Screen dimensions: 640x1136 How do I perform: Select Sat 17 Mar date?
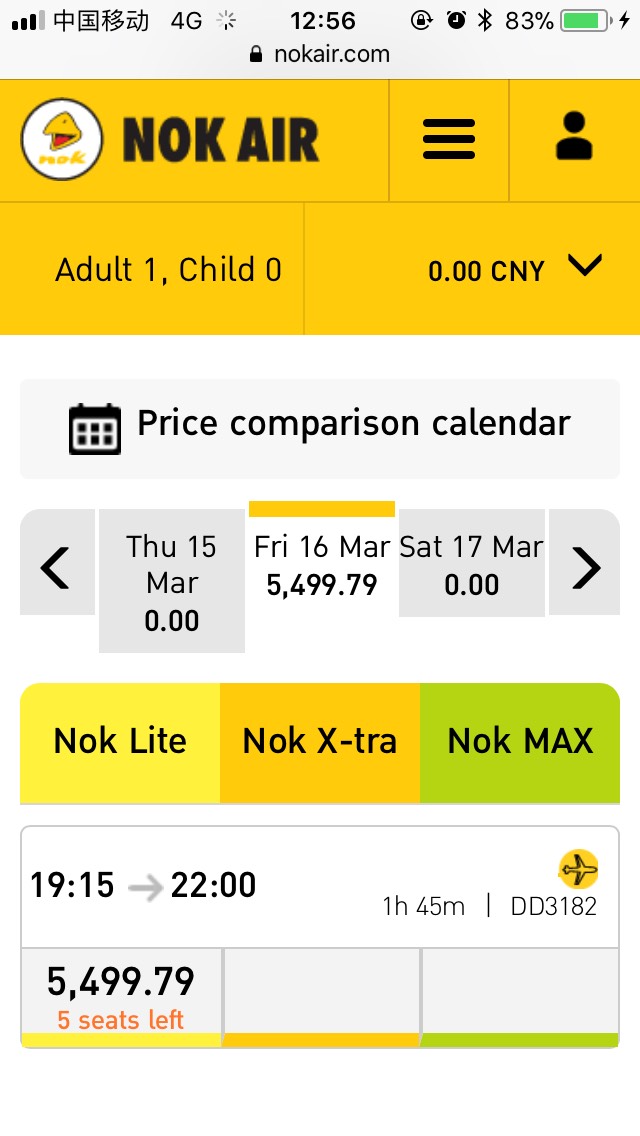[471, 565]
